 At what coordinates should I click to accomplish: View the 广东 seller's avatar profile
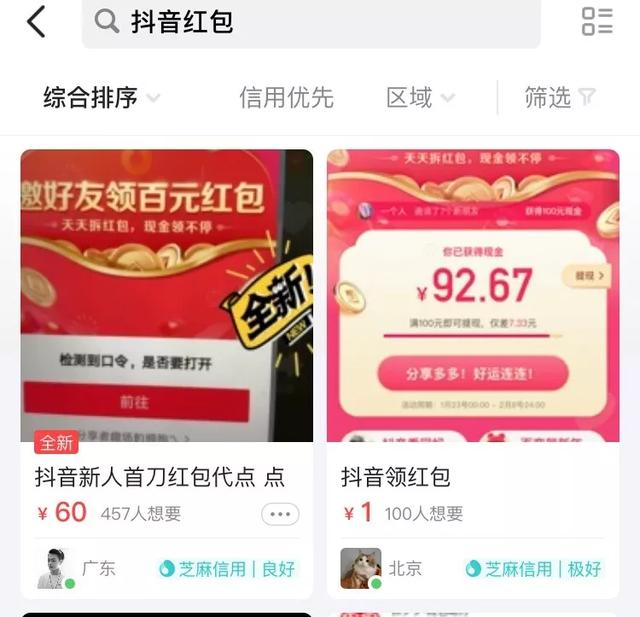[55, 568]
